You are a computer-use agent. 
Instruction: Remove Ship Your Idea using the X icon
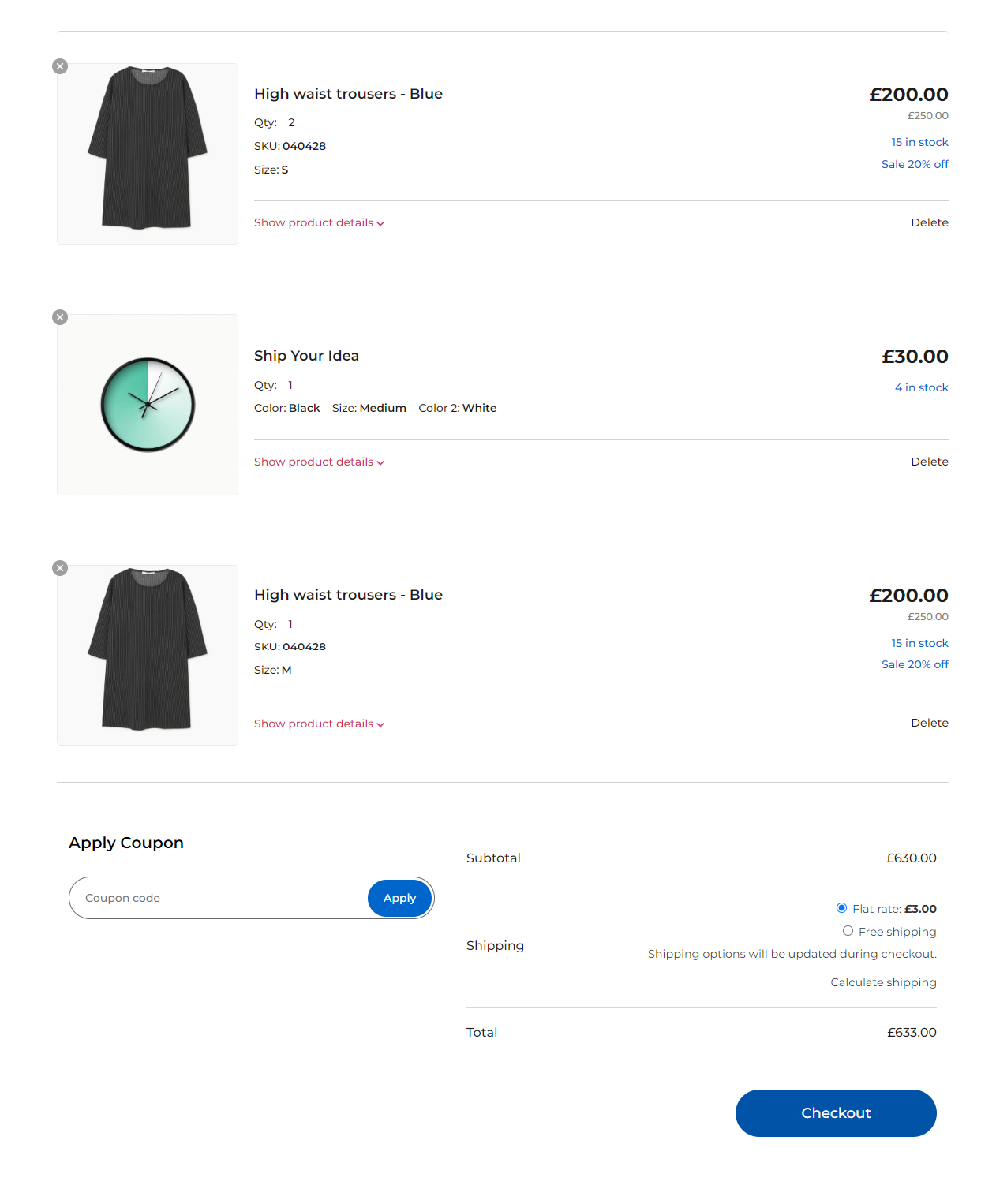60,317
